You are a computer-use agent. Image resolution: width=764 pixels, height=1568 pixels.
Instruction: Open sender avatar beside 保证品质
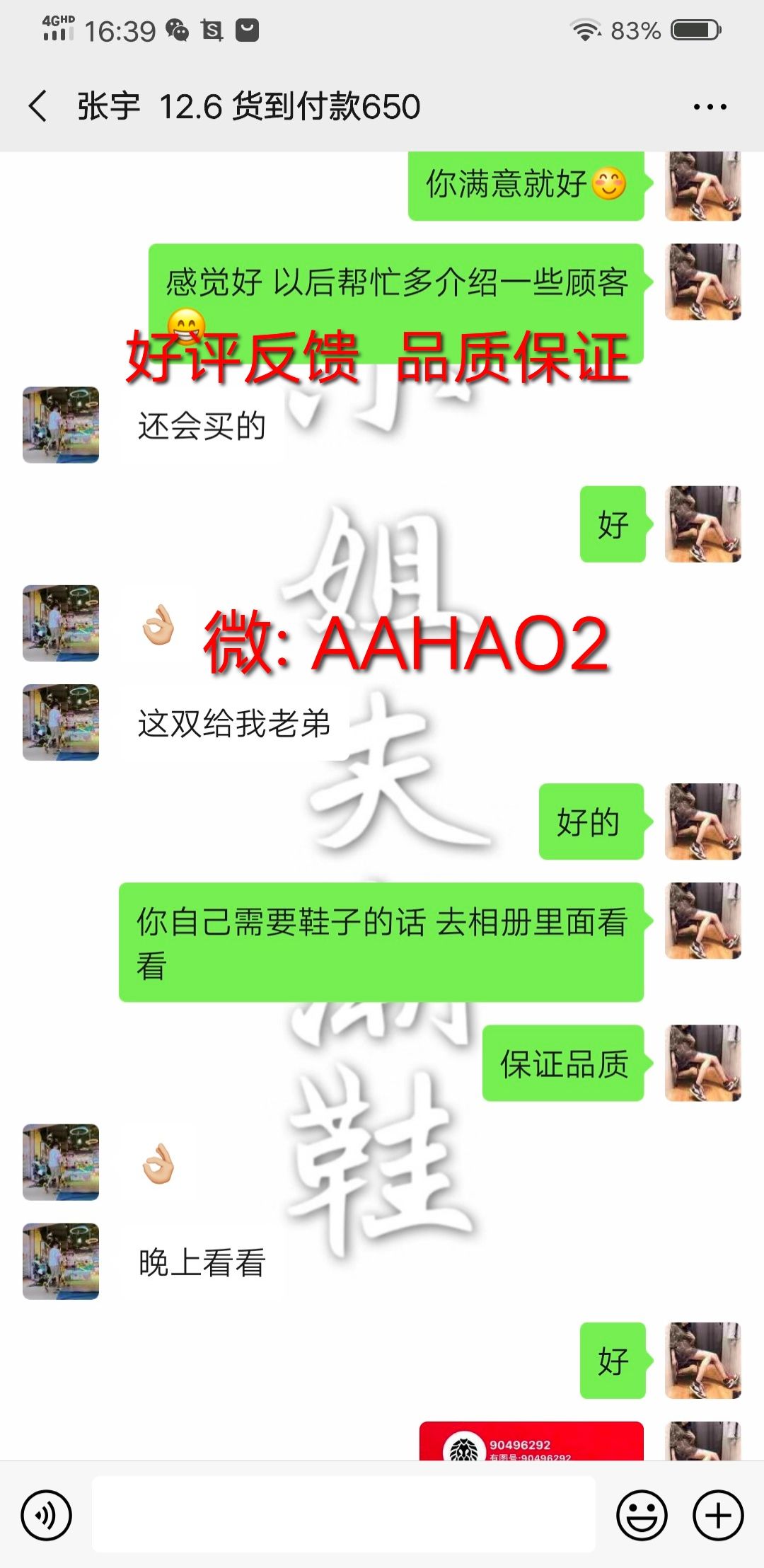tap(702, 1063)
